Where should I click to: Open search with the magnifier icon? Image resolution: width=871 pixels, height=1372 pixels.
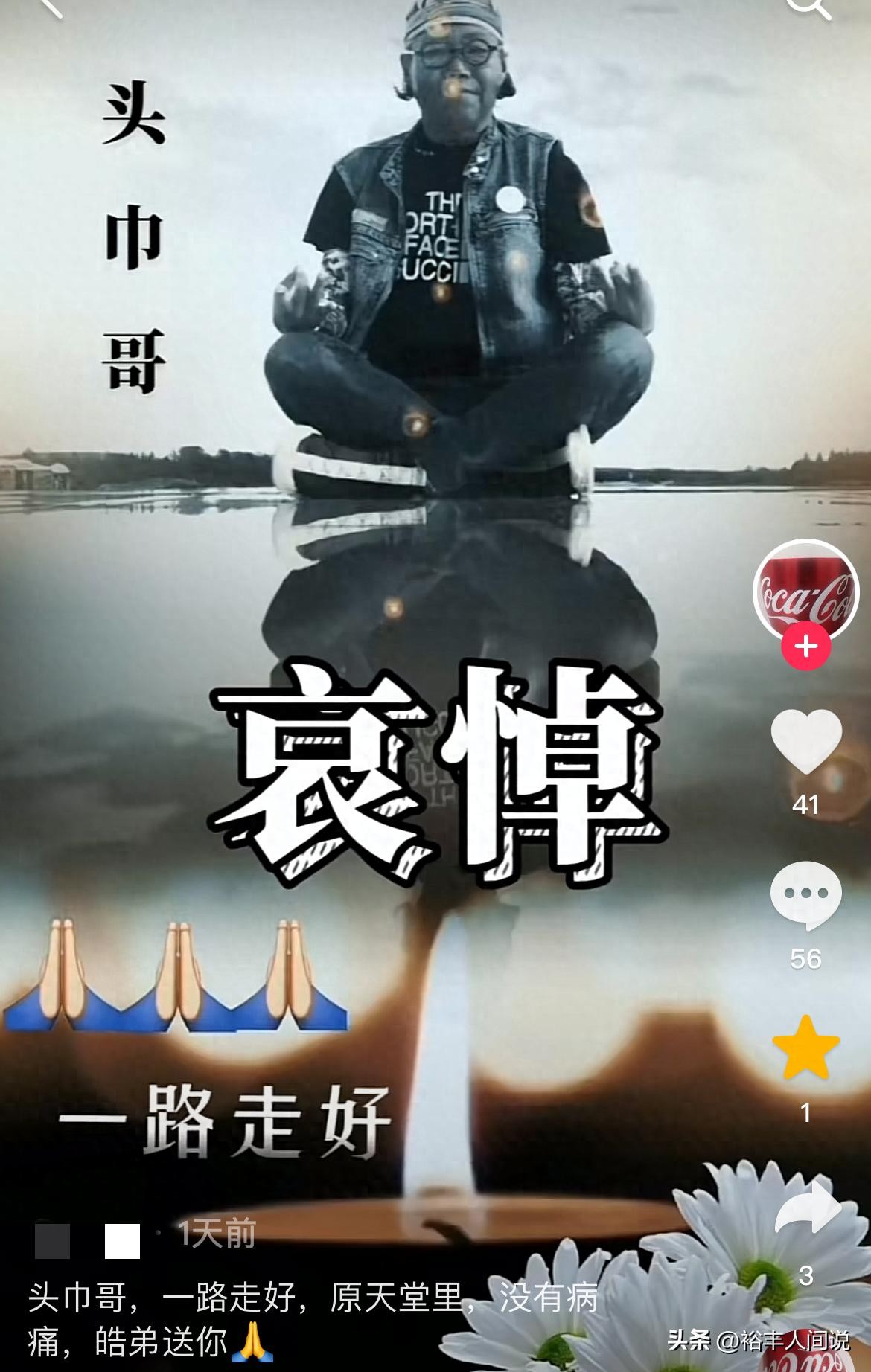[x=808, y=6]
